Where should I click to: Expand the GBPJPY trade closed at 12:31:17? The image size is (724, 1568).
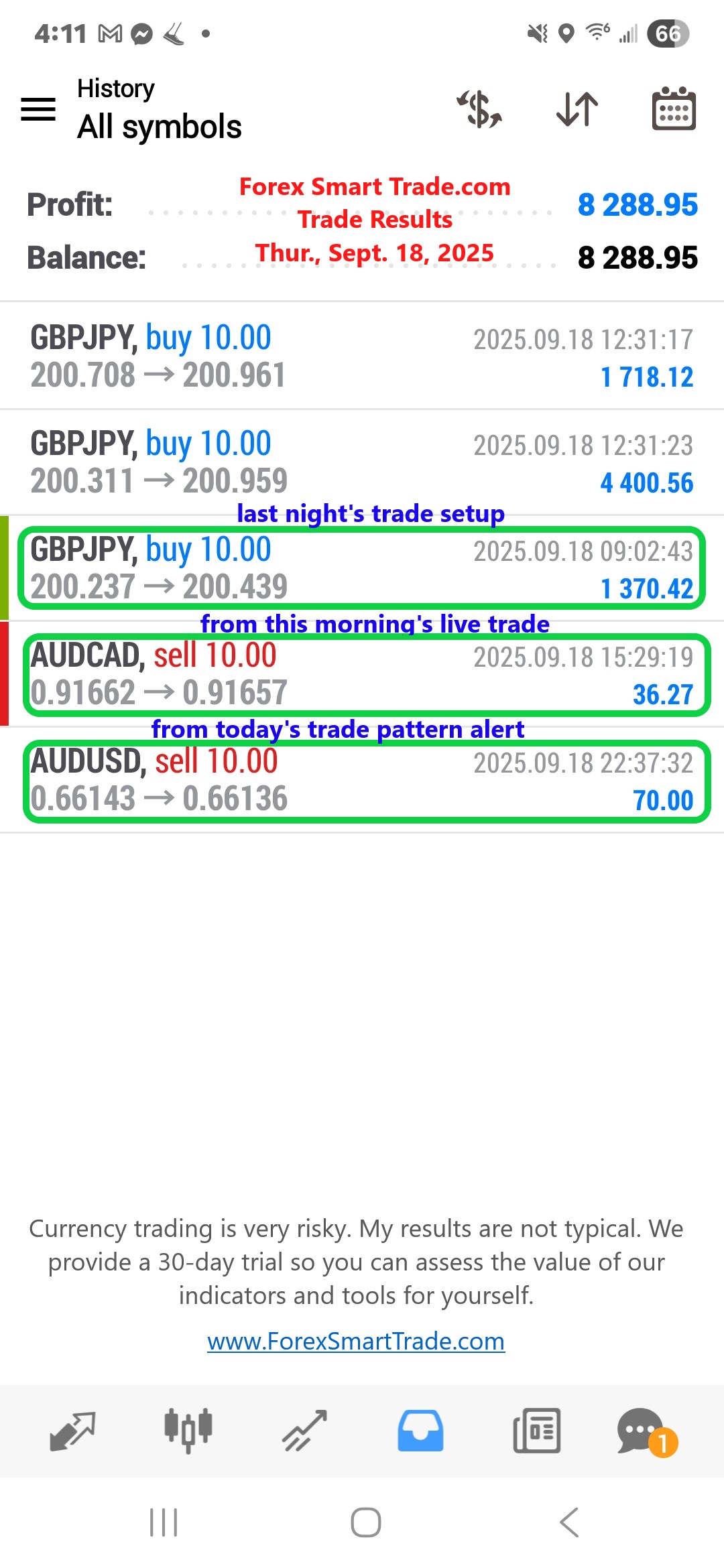[362, 356]
